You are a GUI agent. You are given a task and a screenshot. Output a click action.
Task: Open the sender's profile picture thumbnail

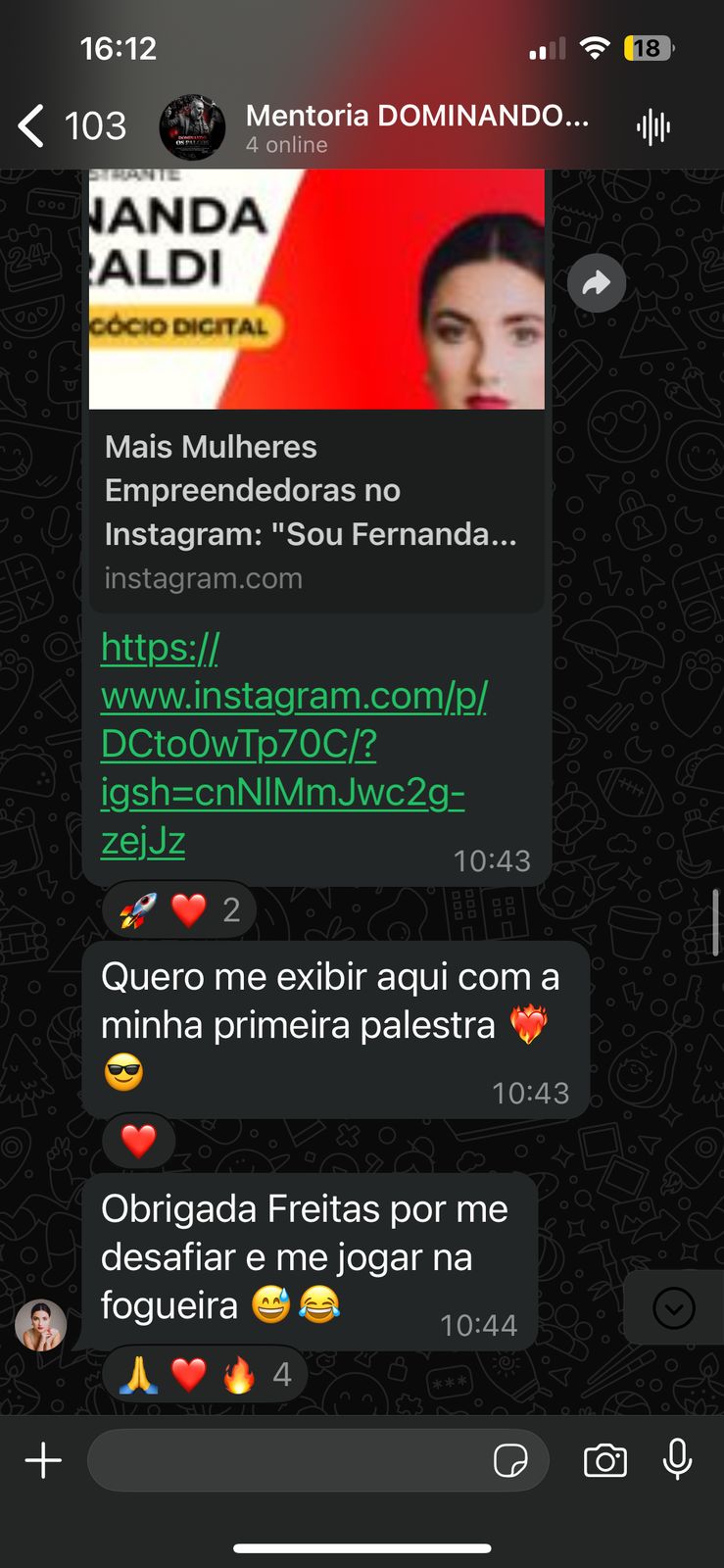tap(40, 1325)
